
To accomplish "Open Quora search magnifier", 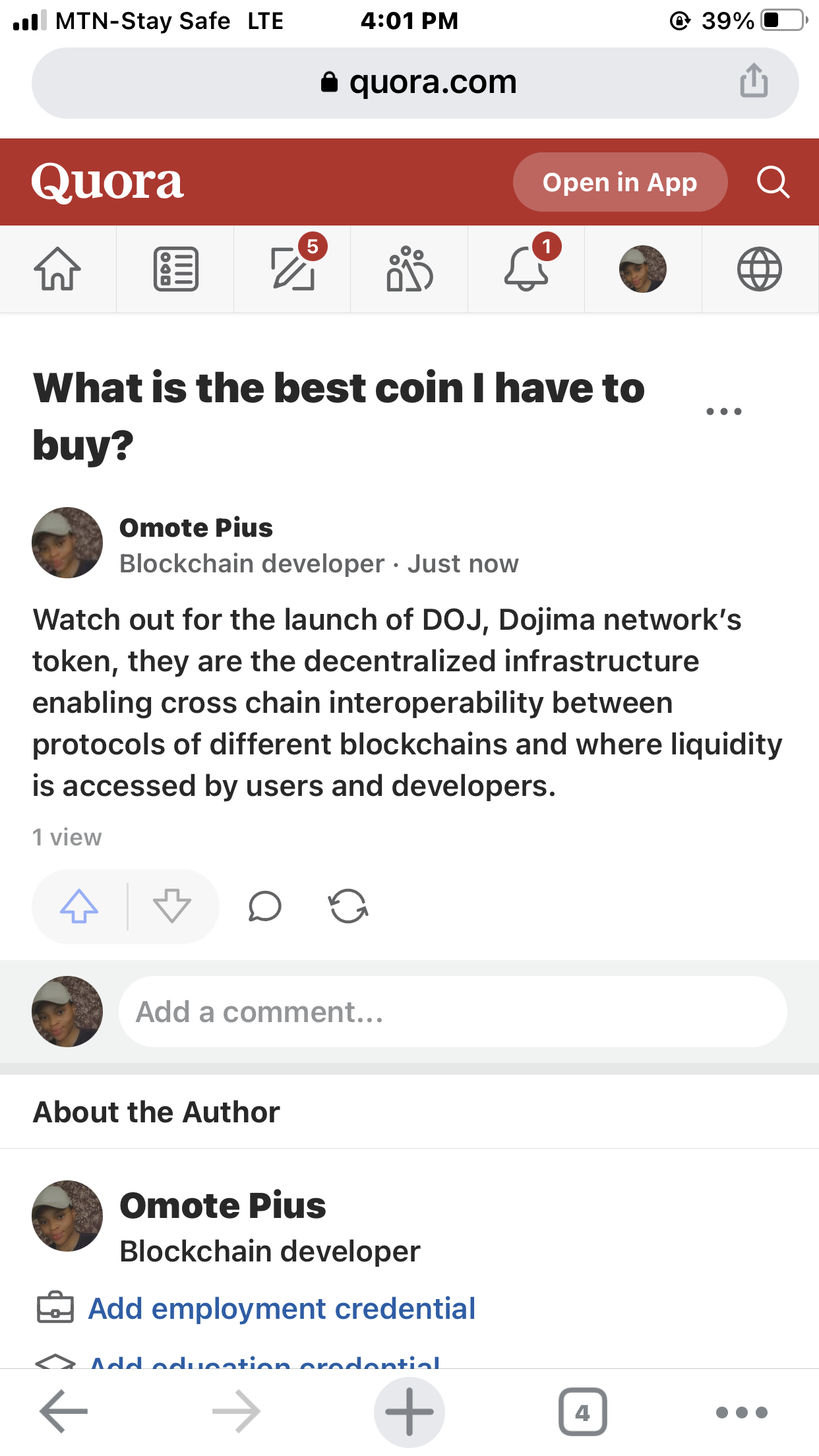I will [773, 182].
